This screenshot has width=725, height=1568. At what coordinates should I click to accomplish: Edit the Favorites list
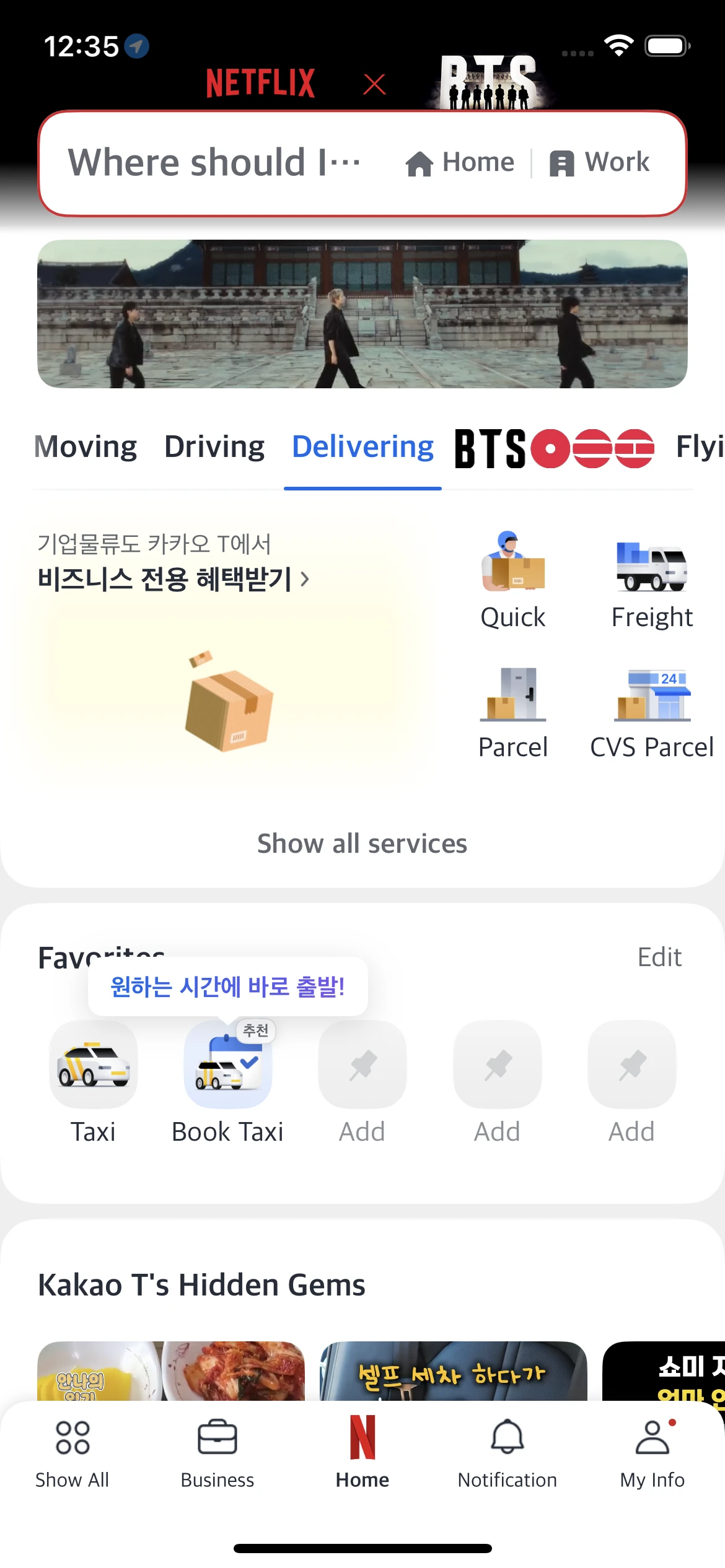click(x=660, y=957)
